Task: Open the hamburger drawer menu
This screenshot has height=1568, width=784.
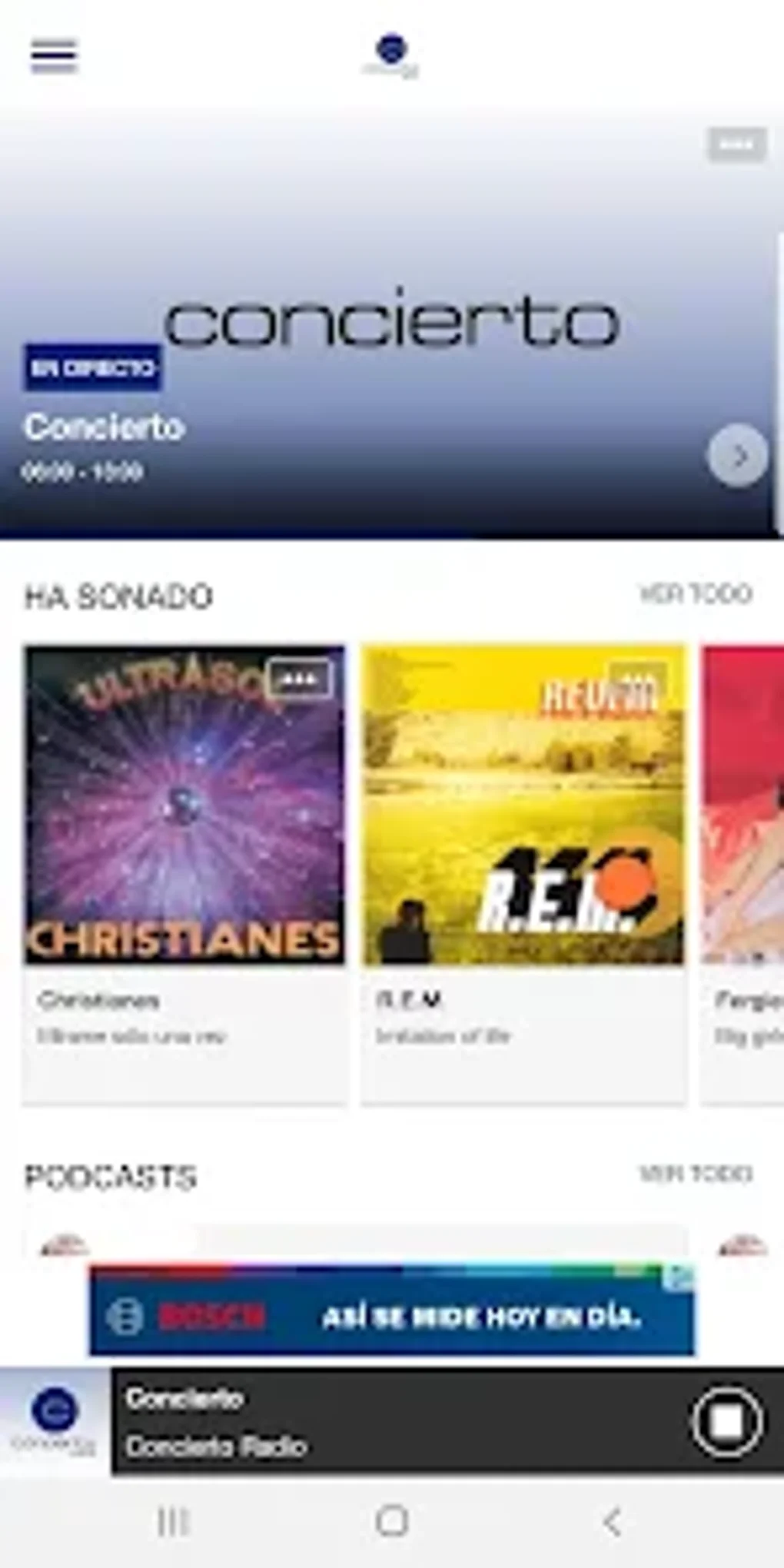Action: [x=54, y=55]
